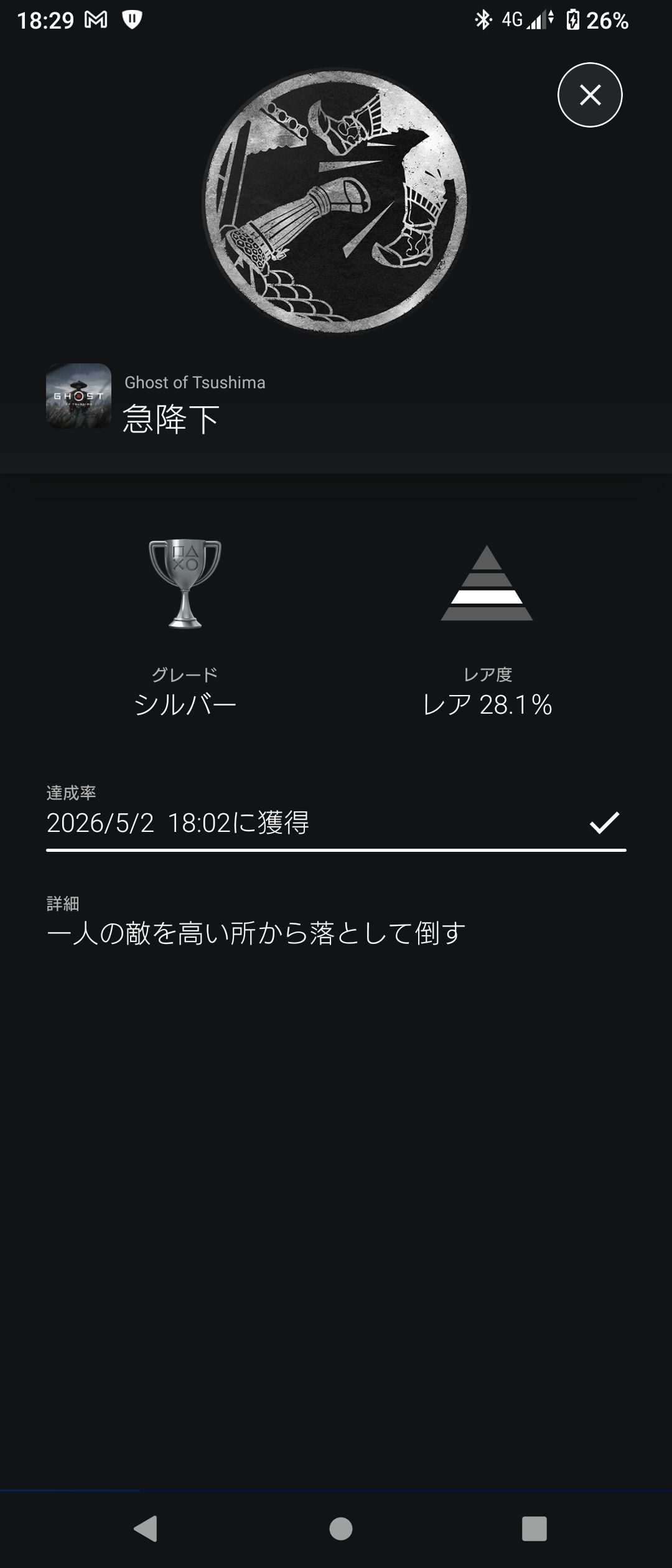Go to the home screen

(340, 1529)
